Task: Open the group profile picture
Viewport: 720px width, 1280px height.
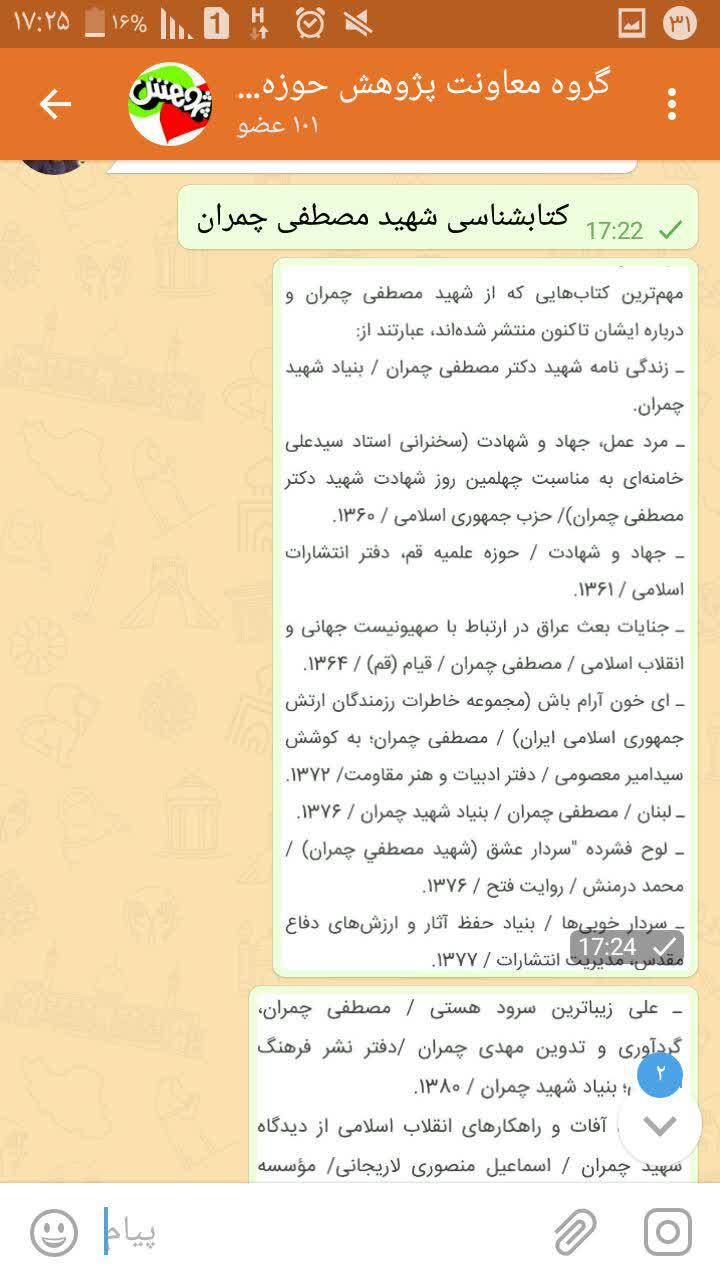Action: click(169, 104)
